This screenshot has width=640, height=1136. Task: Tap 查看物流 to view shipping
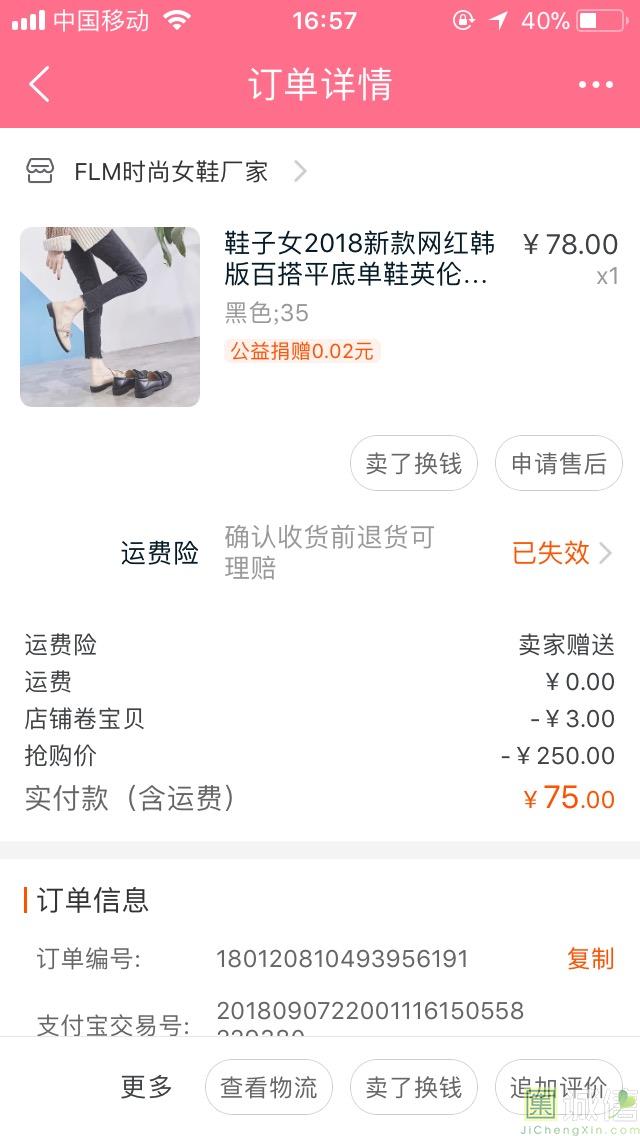click(x=269, y=1087)
